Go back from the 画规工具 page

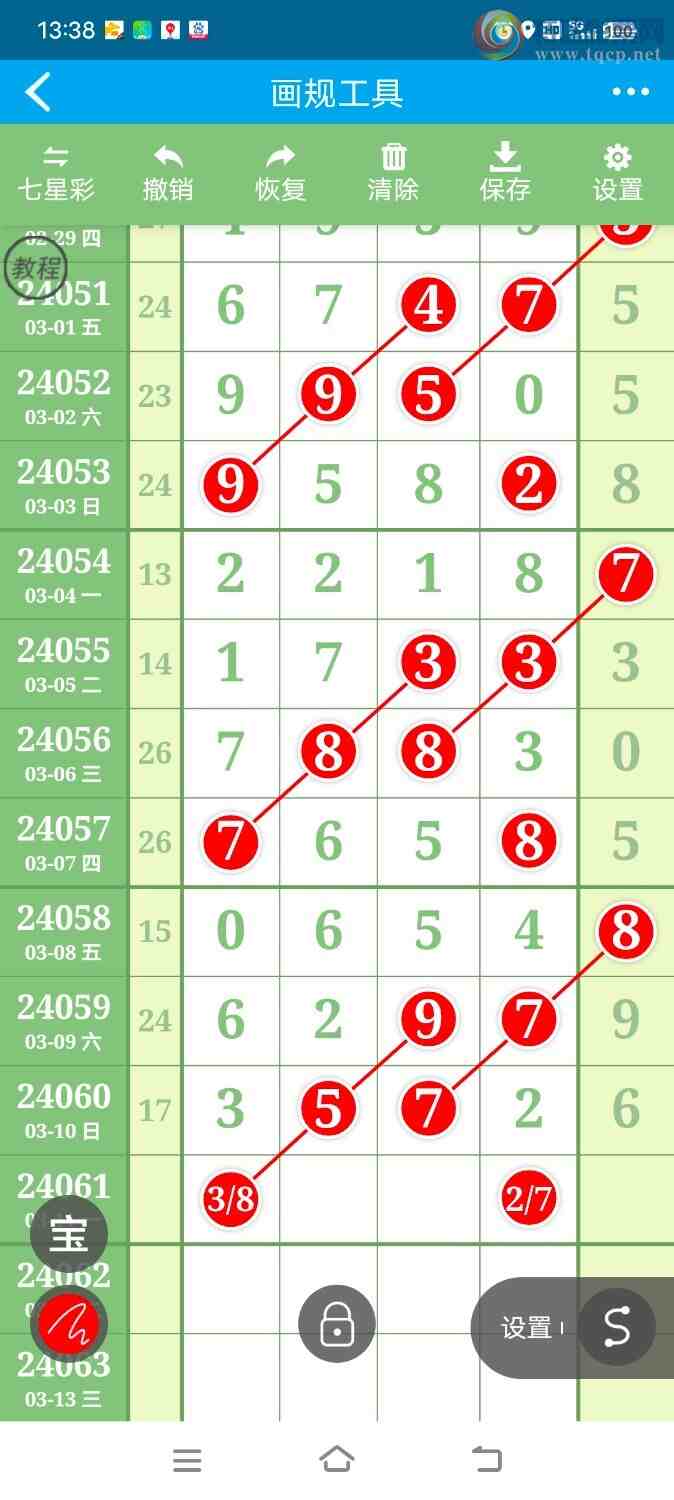38,93
